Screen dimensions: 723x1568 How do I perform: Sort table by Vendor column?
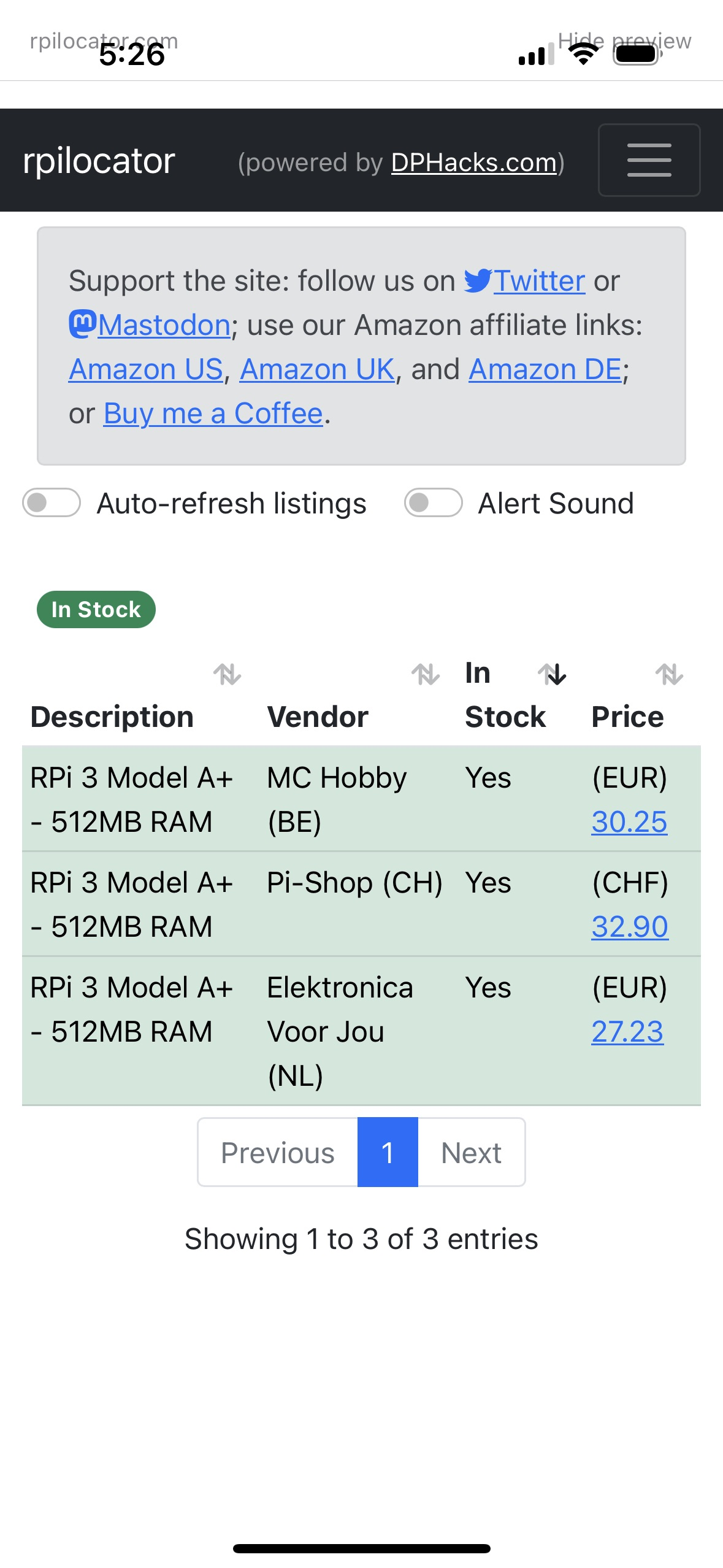[318, 717]
